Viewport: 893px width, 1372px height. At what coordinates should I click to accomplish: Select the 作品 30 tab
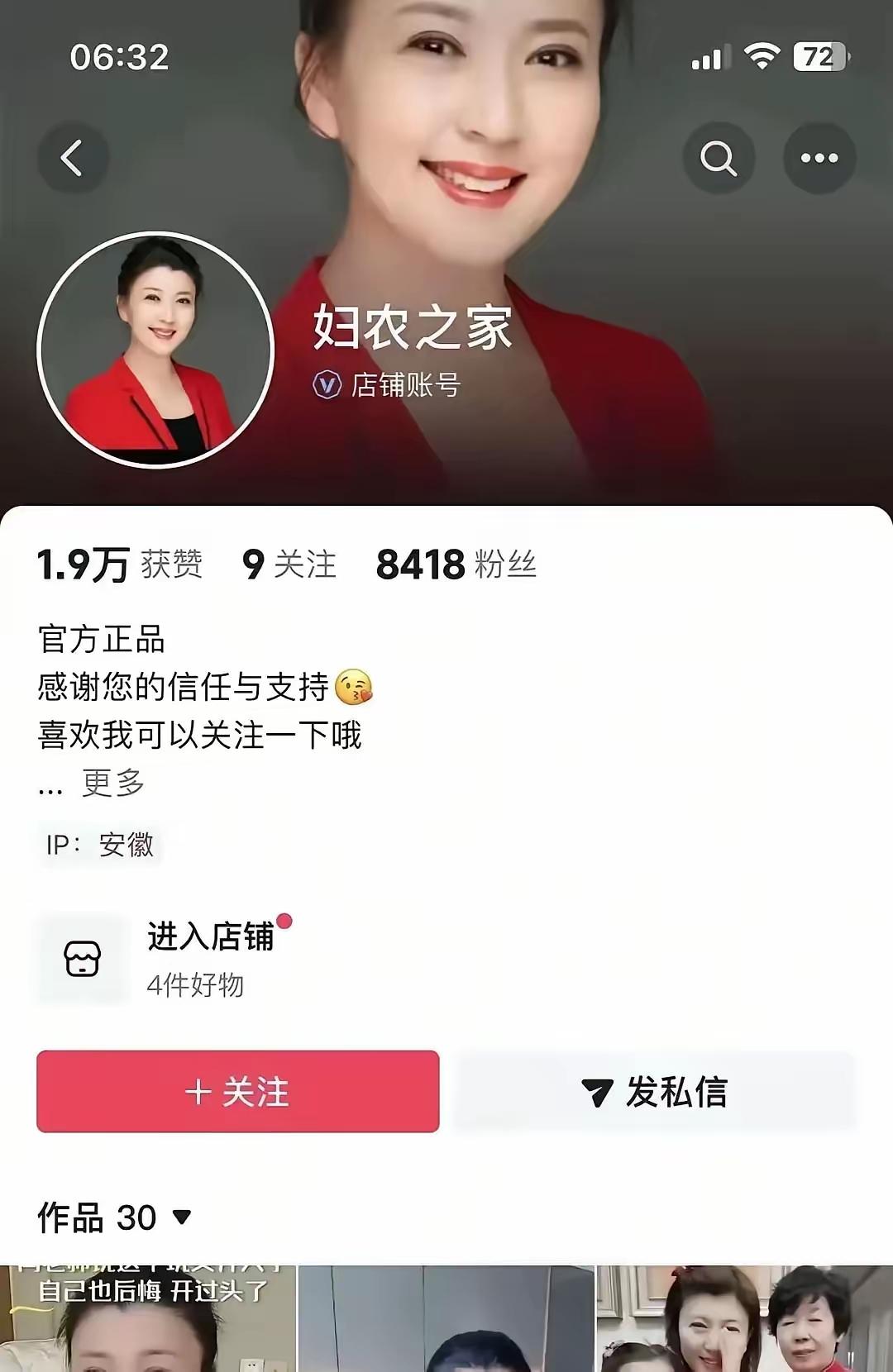pyautogui.click(x=91, y=1216)
